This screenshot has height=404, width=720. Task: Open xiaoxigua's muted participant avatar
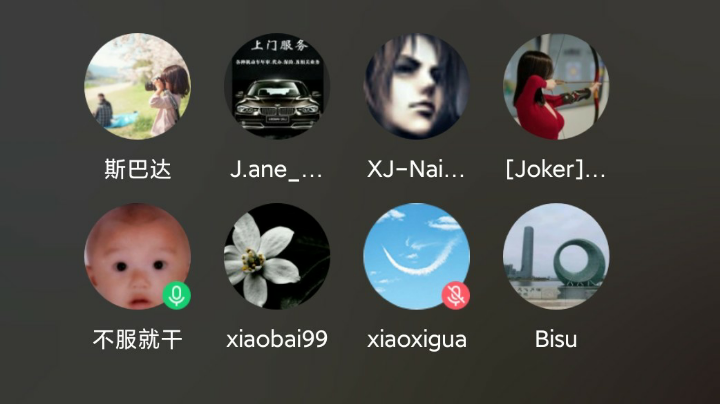[x=416, y=257]
